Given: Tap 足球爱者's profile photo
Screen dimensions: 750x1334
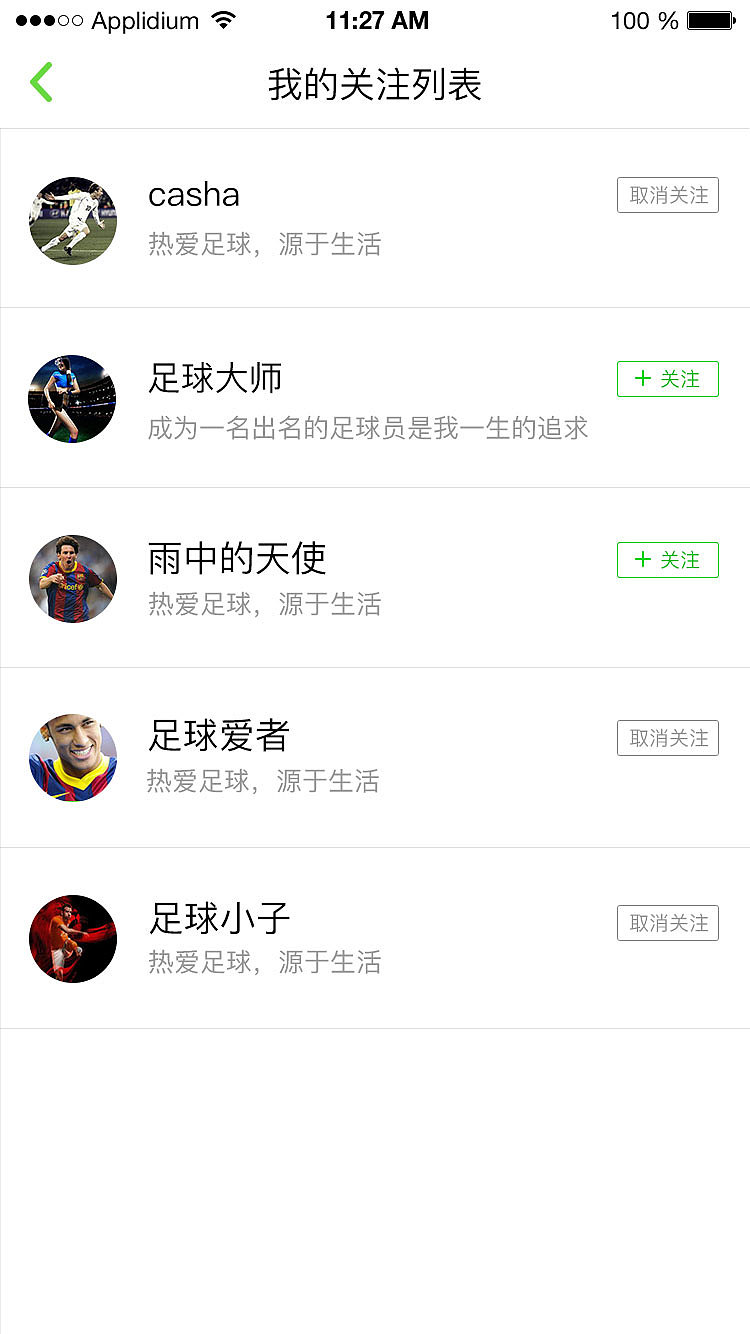Looking at the screenshot, I should pos(72,758).
